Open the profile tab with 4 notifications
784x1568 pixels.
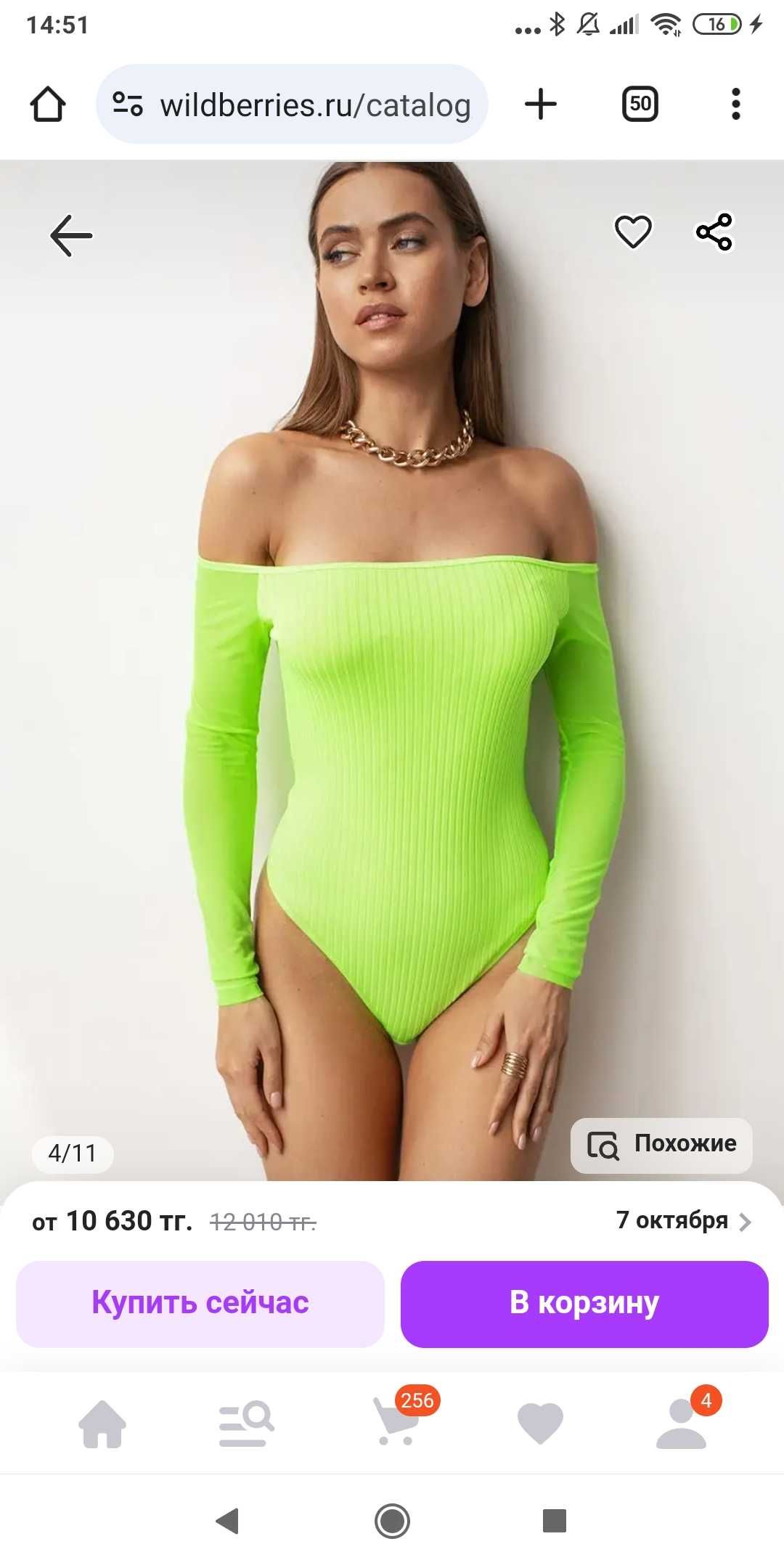pos(682,1421)
